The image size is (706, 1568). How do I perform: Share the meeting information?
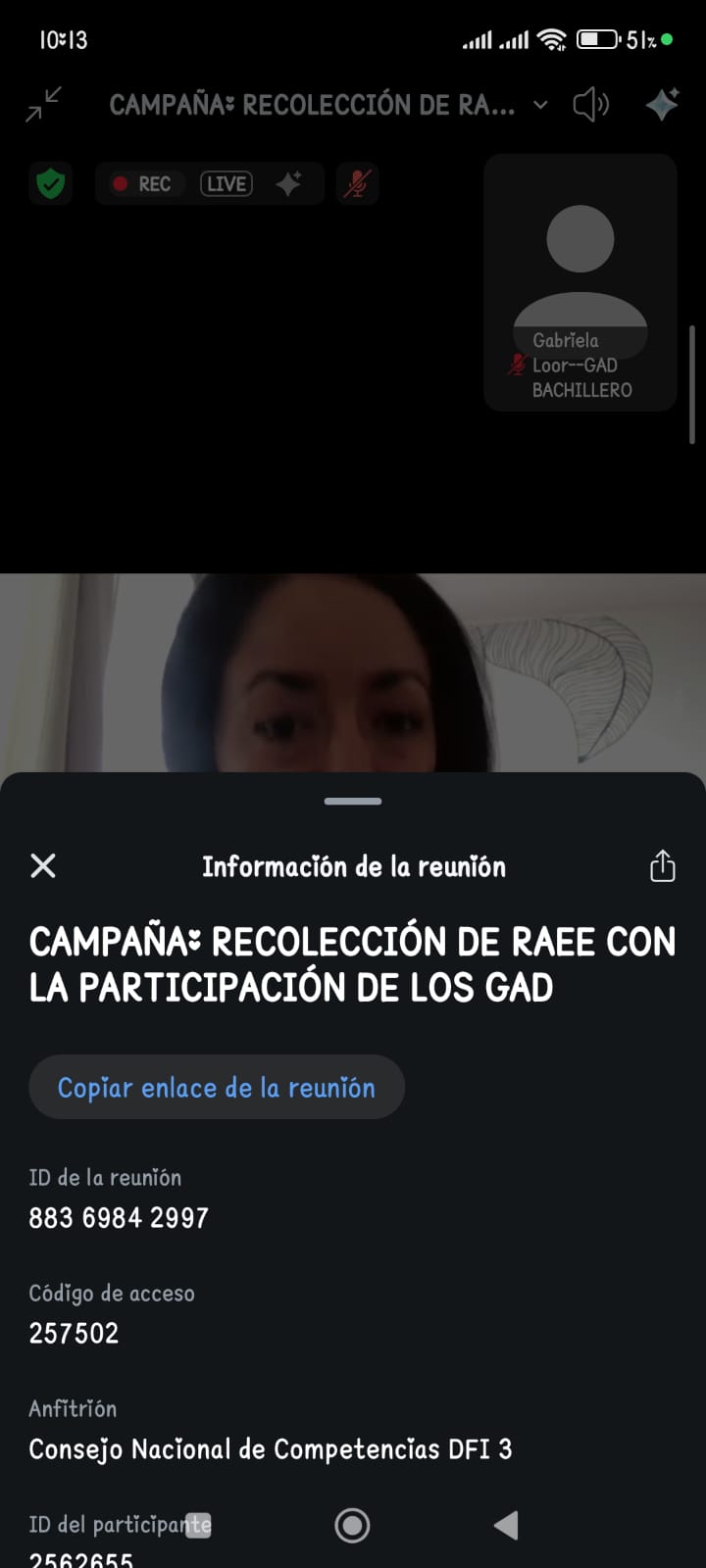662,866
